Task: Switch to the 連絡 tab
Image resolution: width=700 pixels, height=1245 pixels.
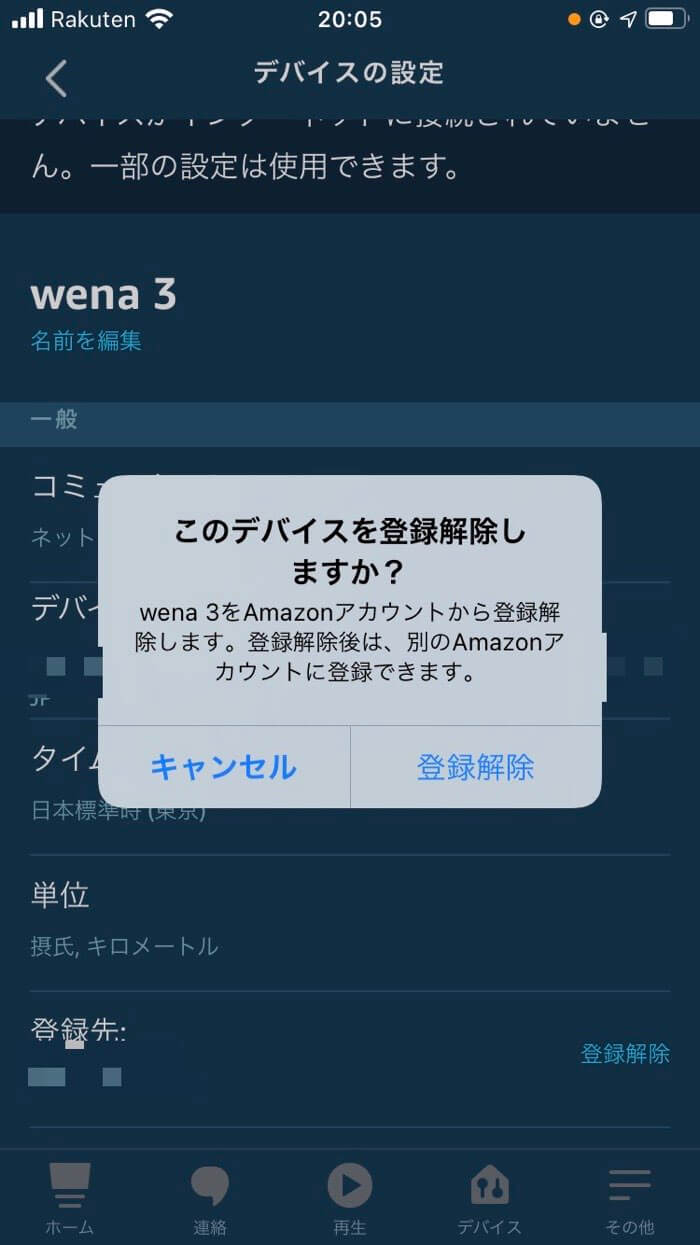Action: [x=210, y=1198]
